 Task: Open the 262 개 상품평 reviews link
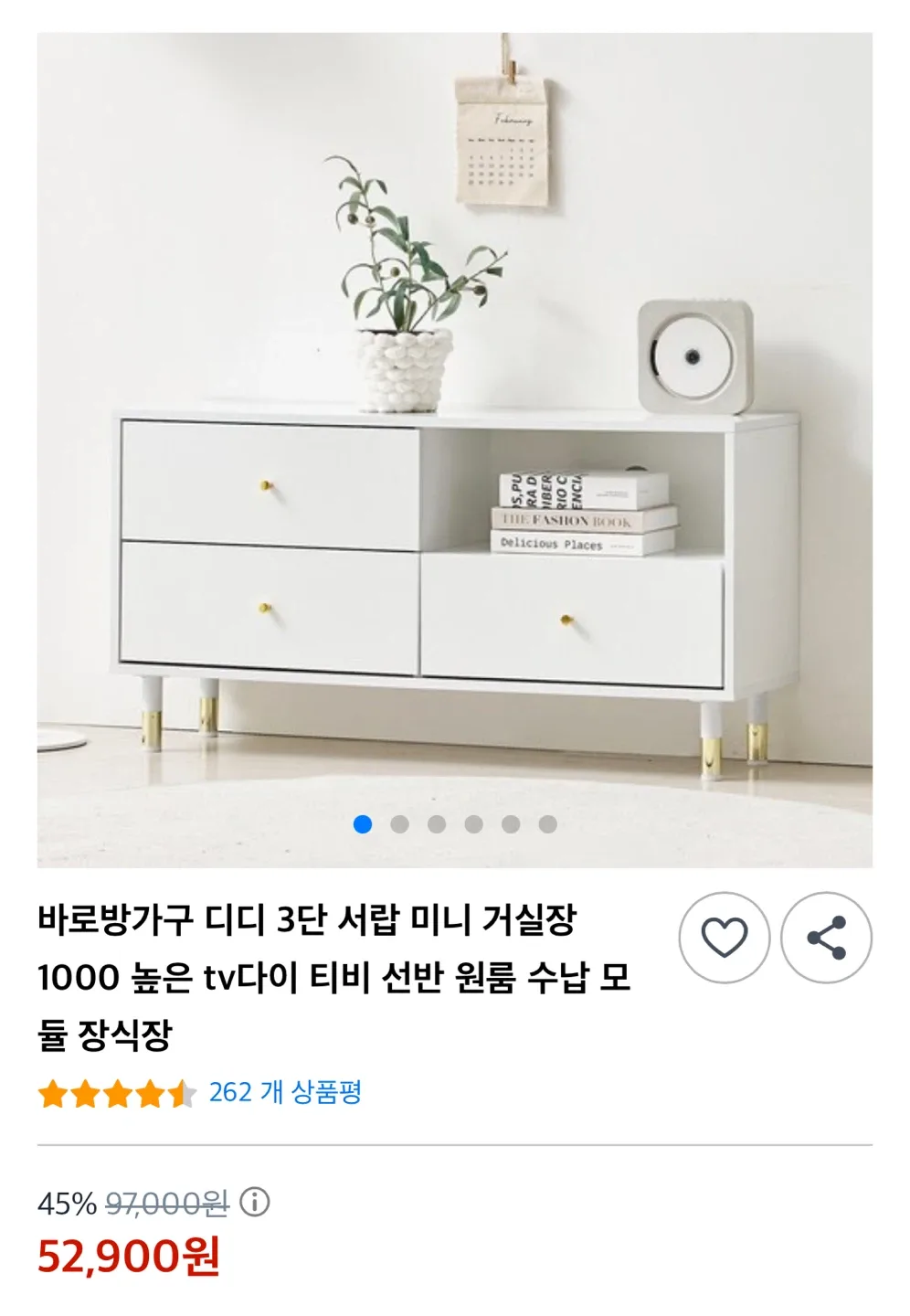tap(285, 1092)
